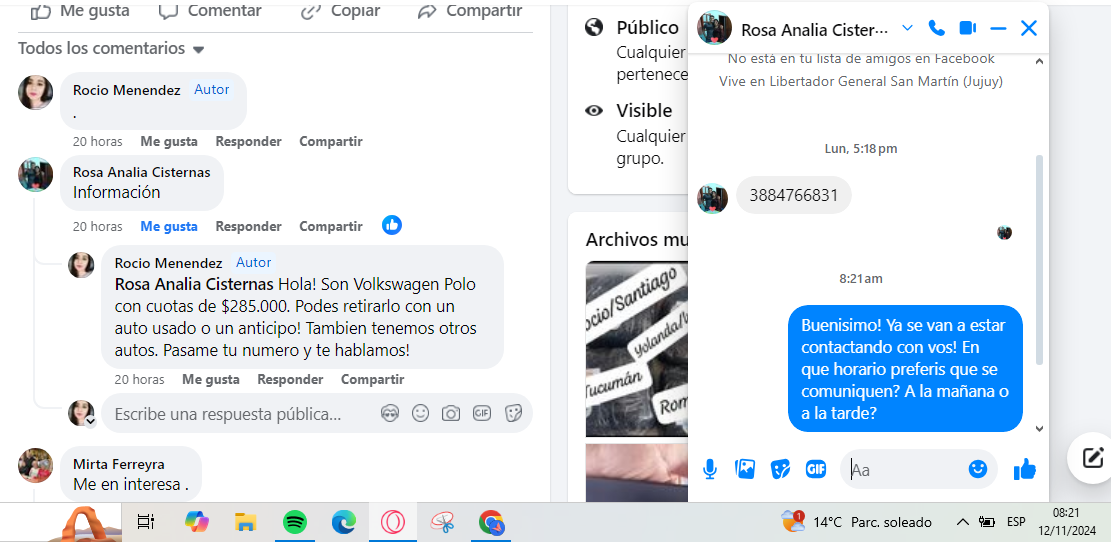Close the Rosa Analia chat window

[1029, 28]
